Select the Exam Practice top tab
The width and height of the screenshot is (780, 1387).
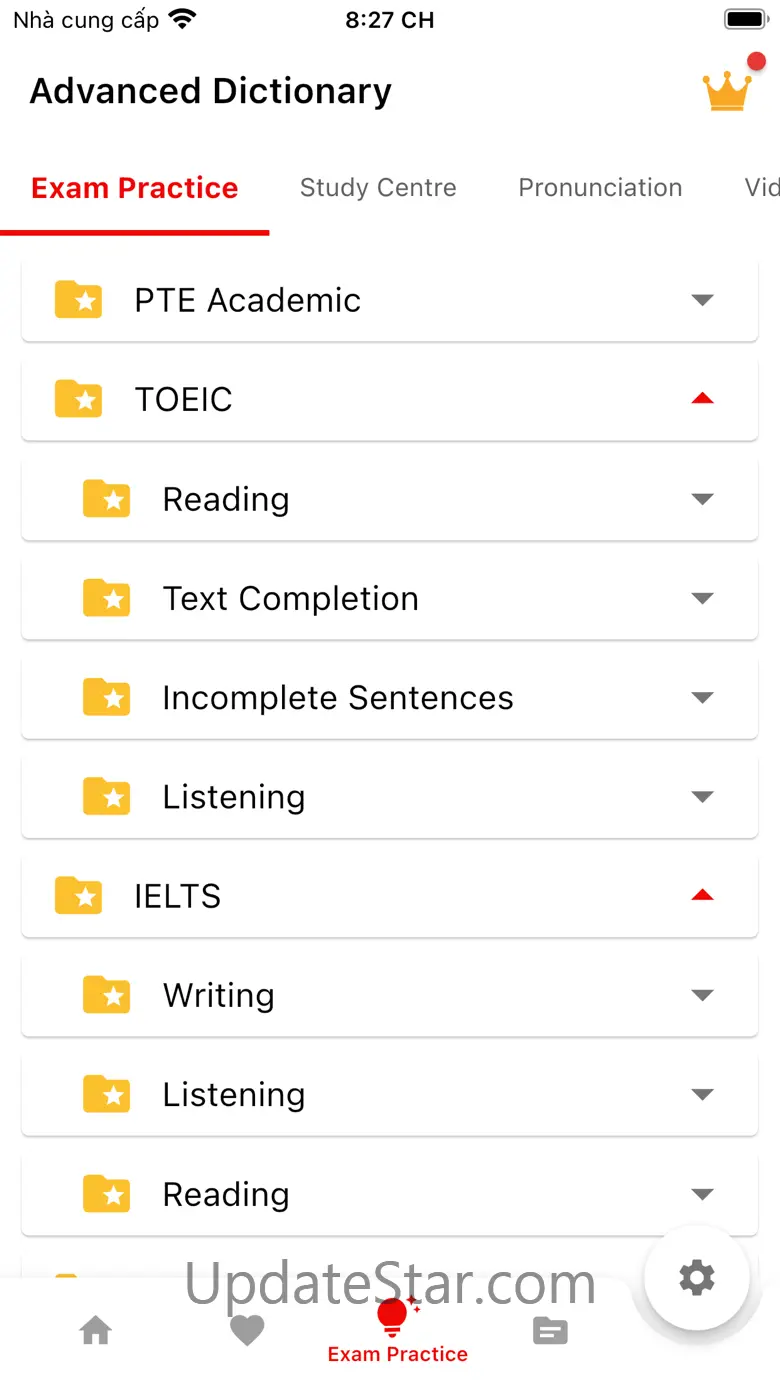tap(135, 188)
